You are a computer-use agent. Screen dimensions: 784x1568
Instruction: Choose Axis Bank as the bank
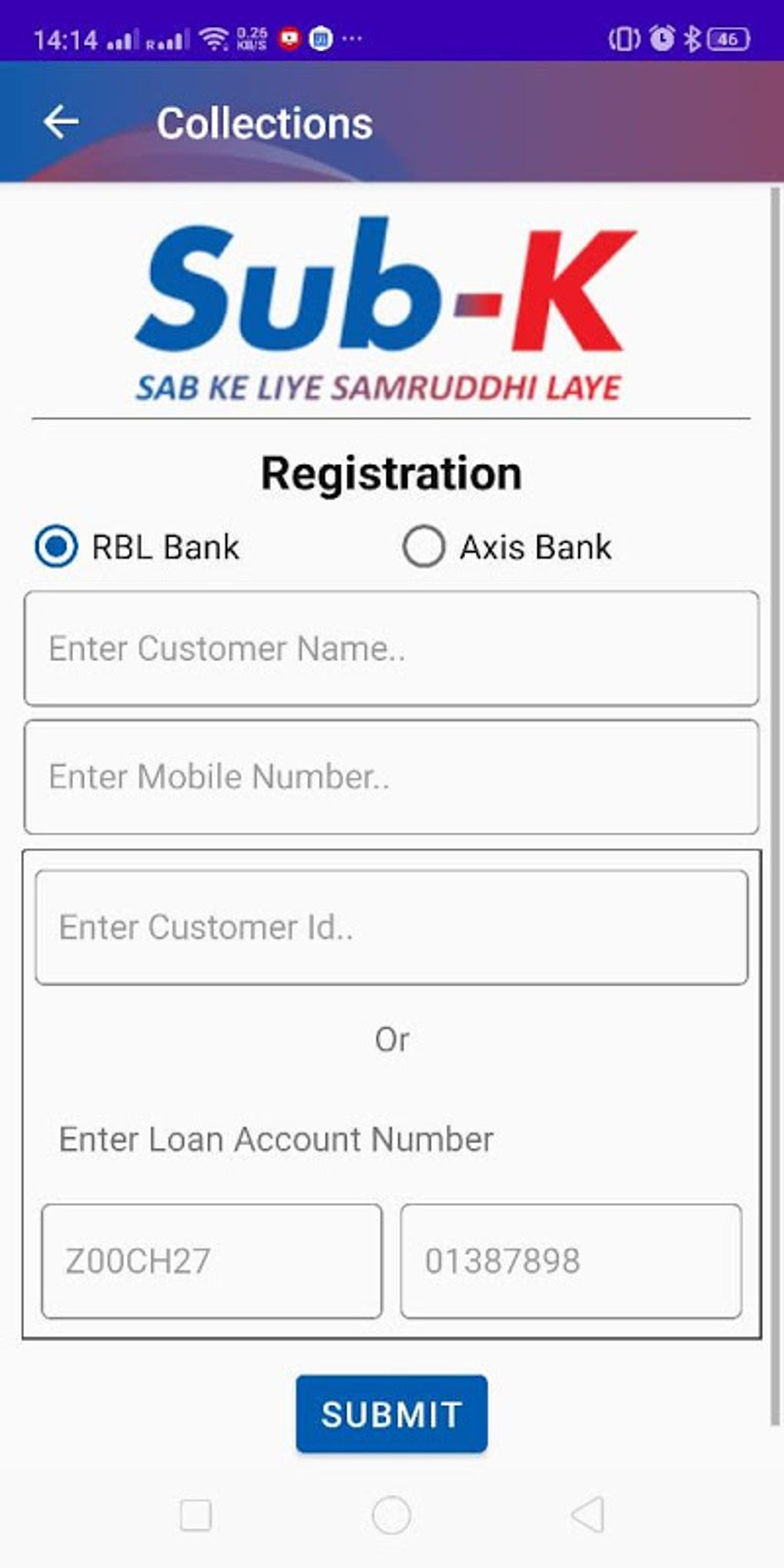(x=424, y=546)
